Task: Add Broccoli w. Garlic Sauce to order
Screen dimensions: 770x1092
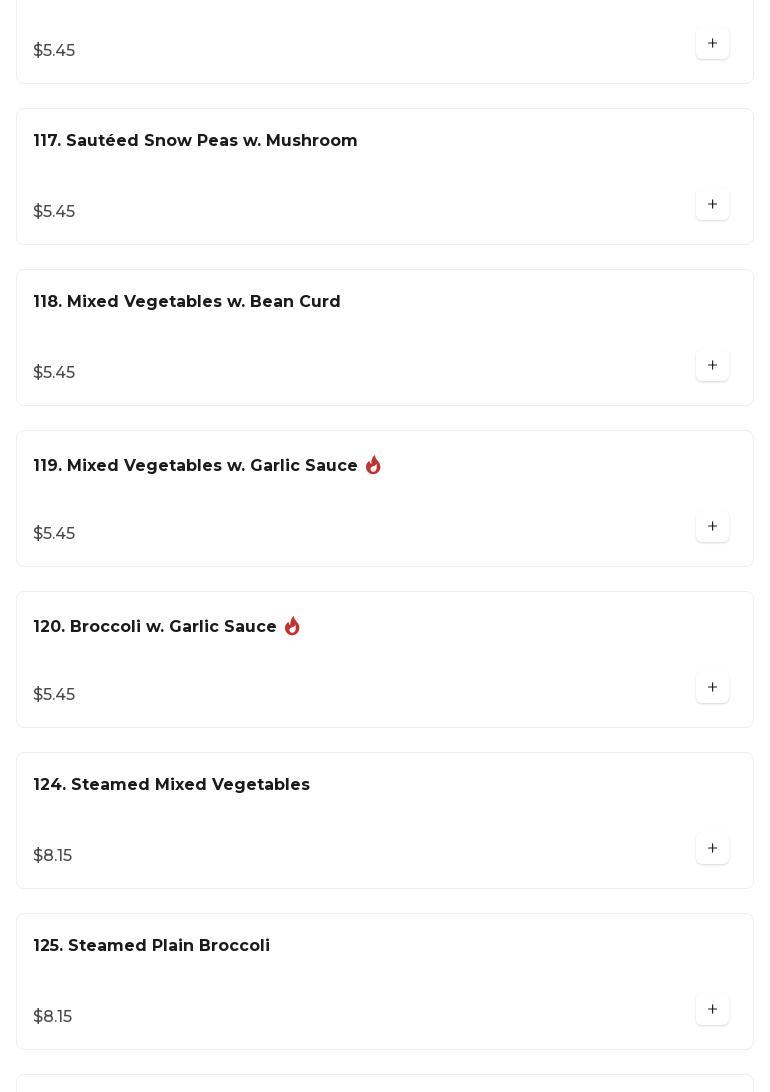Action: tap(712, 688)
